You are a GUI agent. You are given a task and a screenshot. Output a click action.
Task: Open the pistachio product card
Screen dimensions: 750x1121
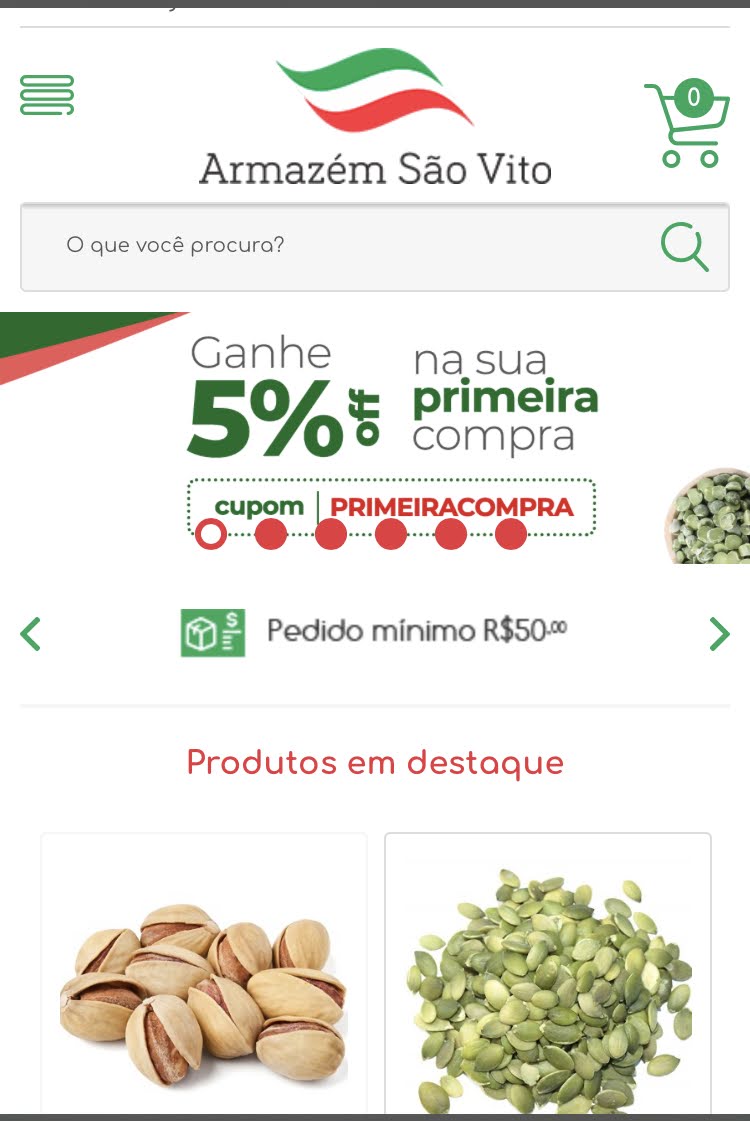[x=204, y=975]
